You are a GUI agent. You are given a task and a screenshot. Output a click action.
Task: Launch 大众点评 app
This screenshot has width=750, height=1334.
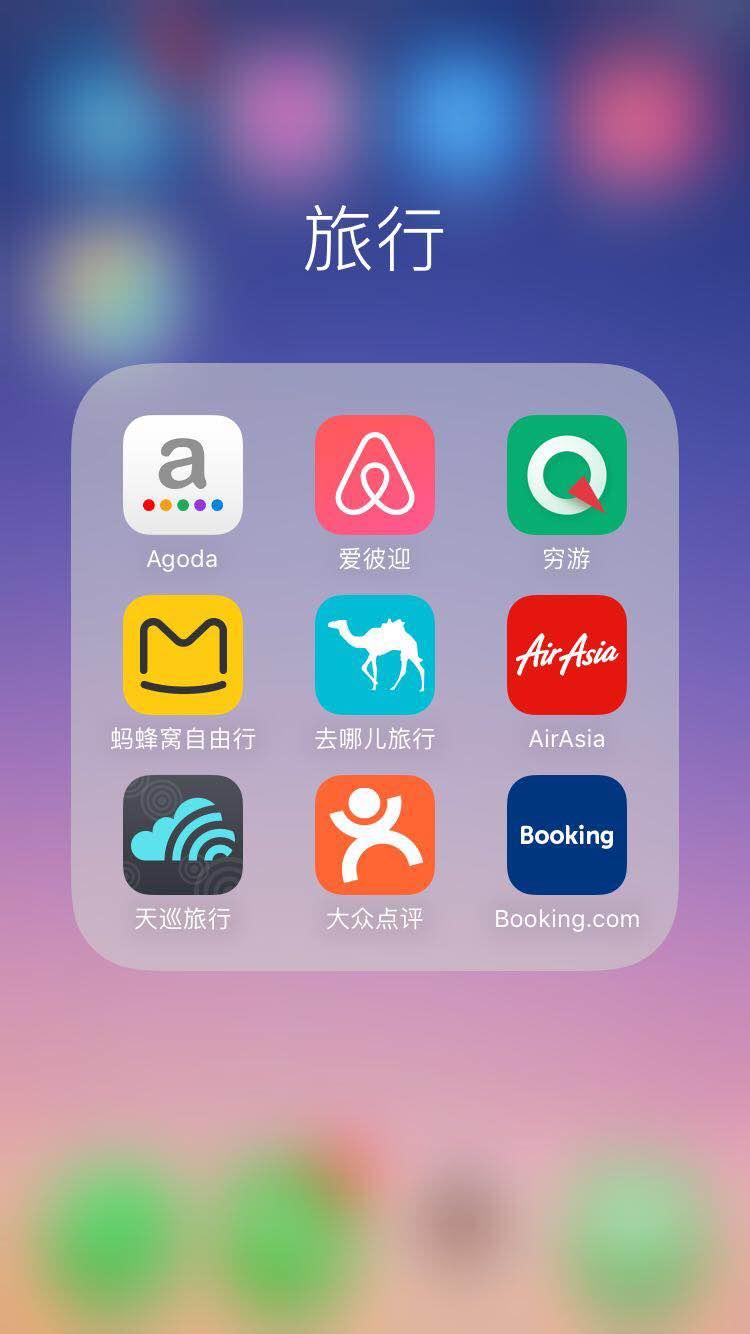click(375, 835)
